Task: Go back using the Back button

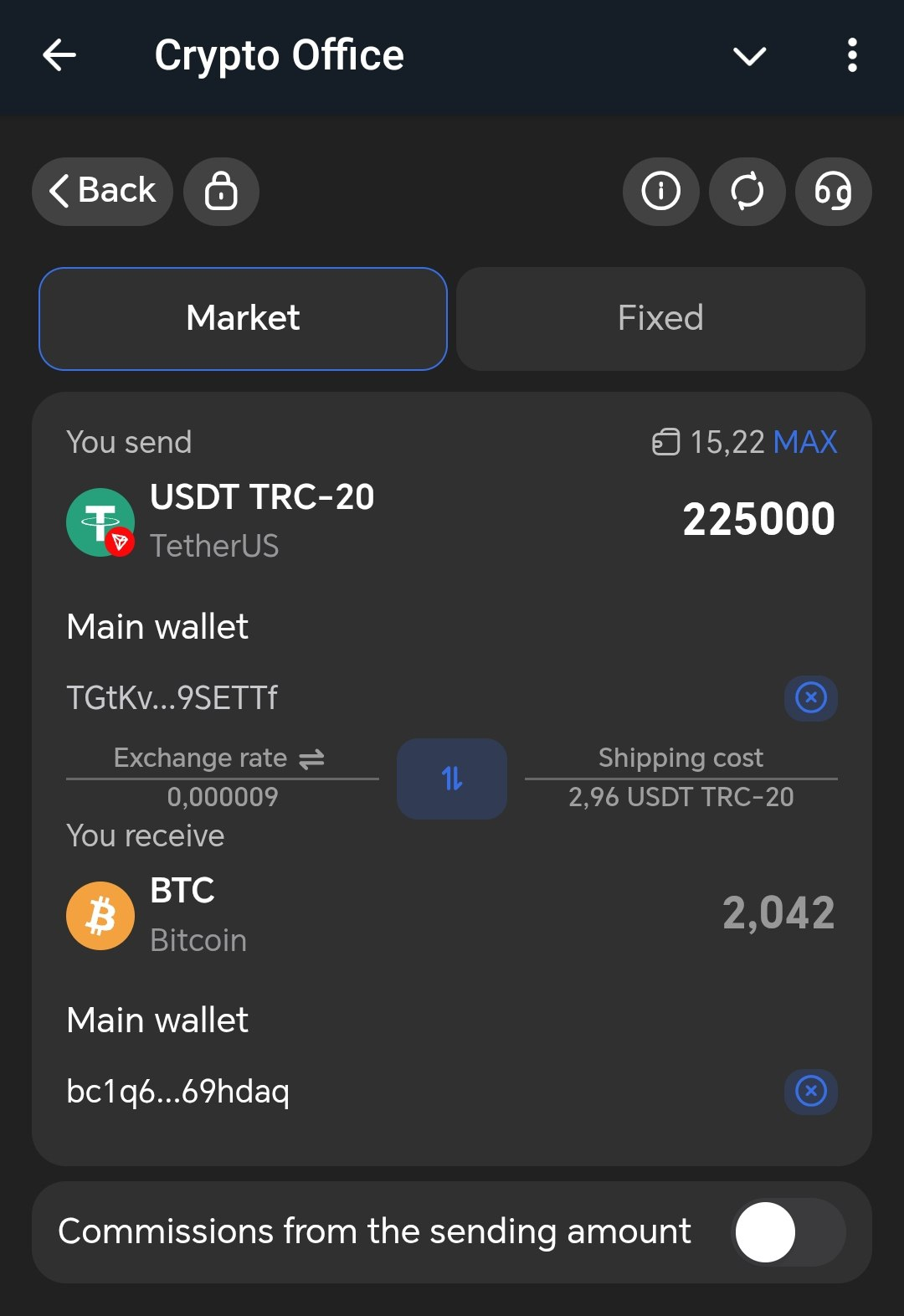Action: pos(101,192)
